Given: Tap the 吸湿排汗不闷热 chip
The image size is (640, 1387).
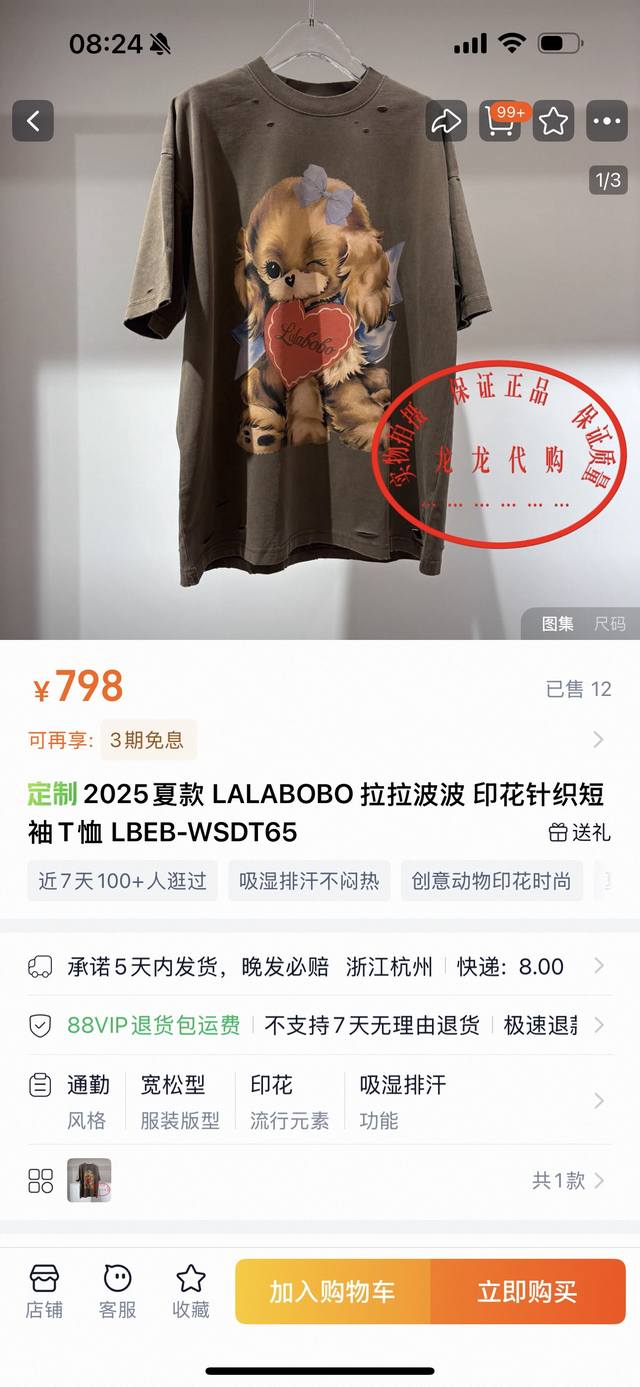Looking at the screenshot, I should pos(309,881).
